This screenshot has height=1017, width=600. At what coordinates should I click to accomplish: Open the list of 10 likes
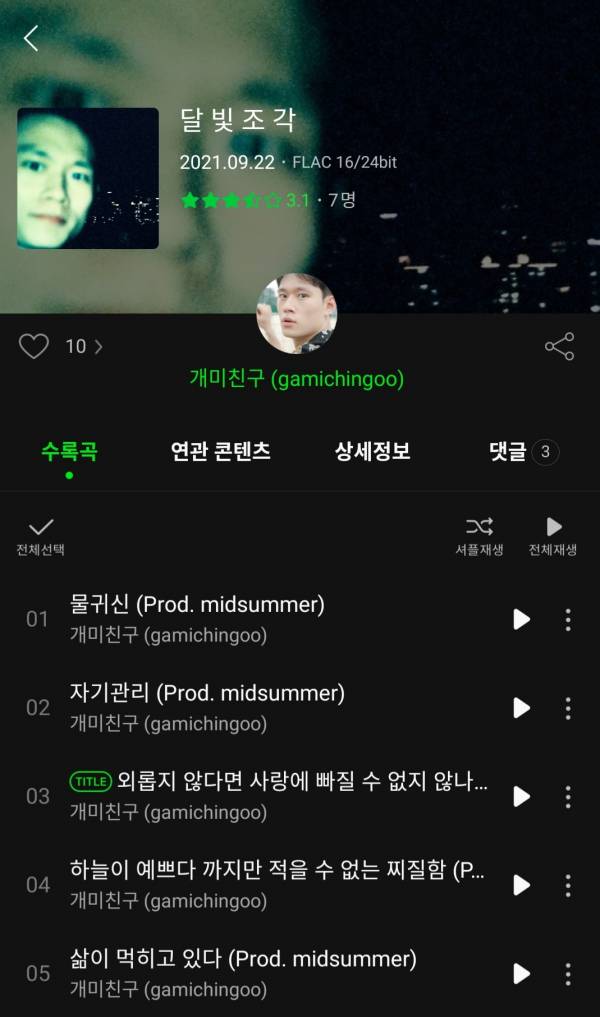coord(84,347)
